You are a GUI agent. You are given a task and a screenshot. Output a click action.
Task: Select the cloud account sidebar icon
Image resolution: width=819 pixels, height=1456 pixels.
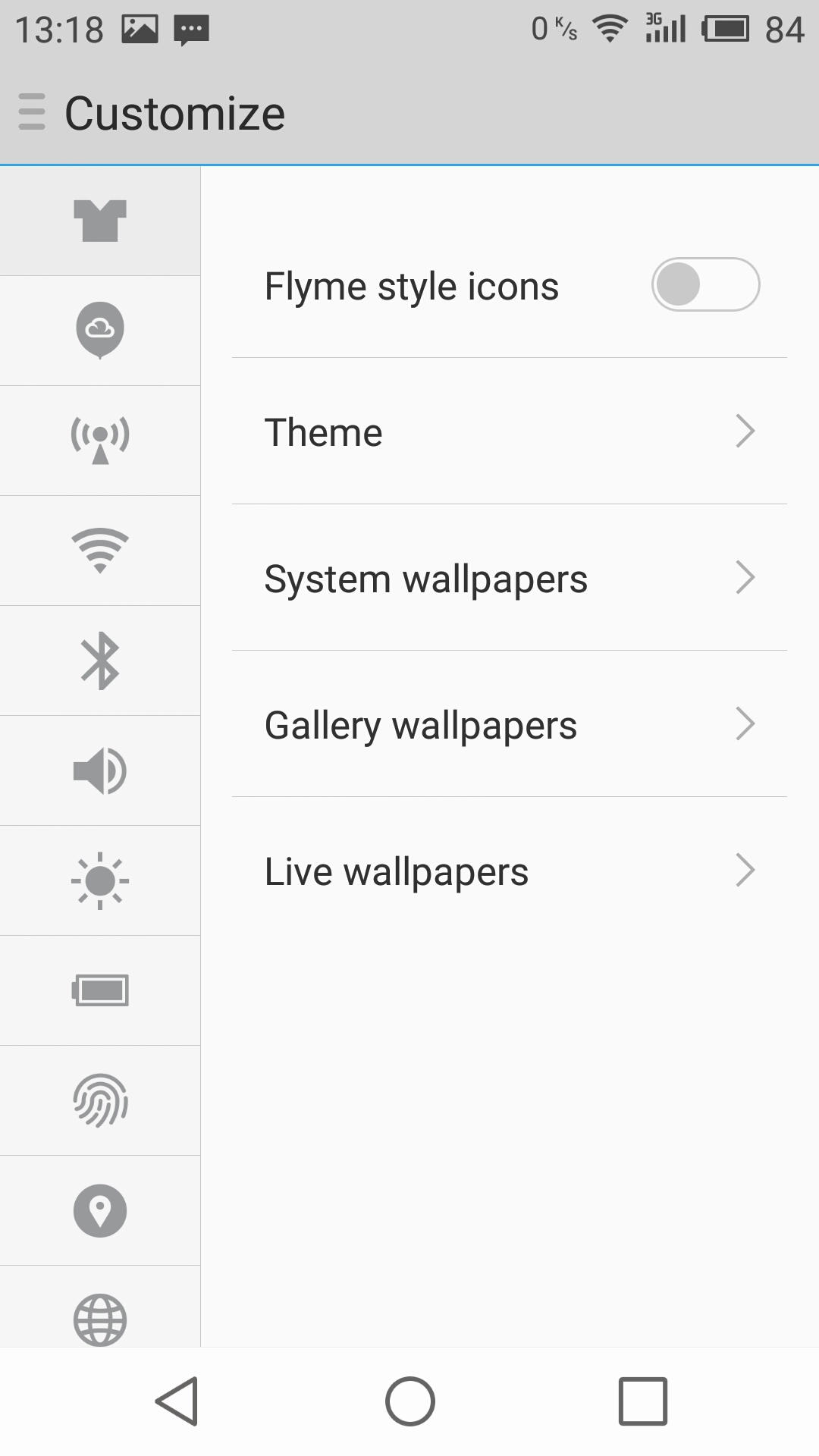pyautogui.click(x=100, y=331)
